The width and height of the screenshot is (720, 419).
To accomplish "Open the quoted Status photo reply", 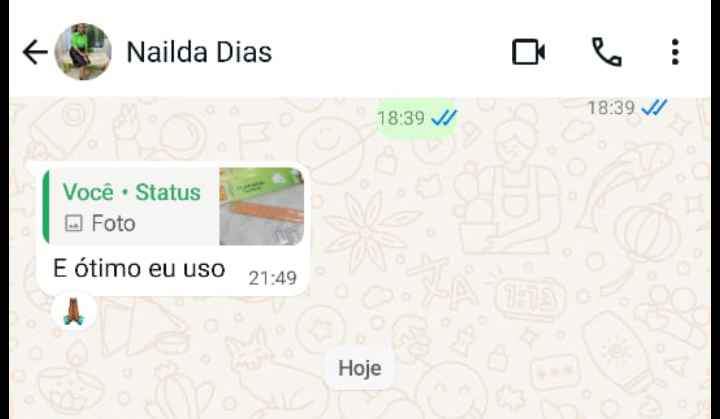I will [172, 206].
